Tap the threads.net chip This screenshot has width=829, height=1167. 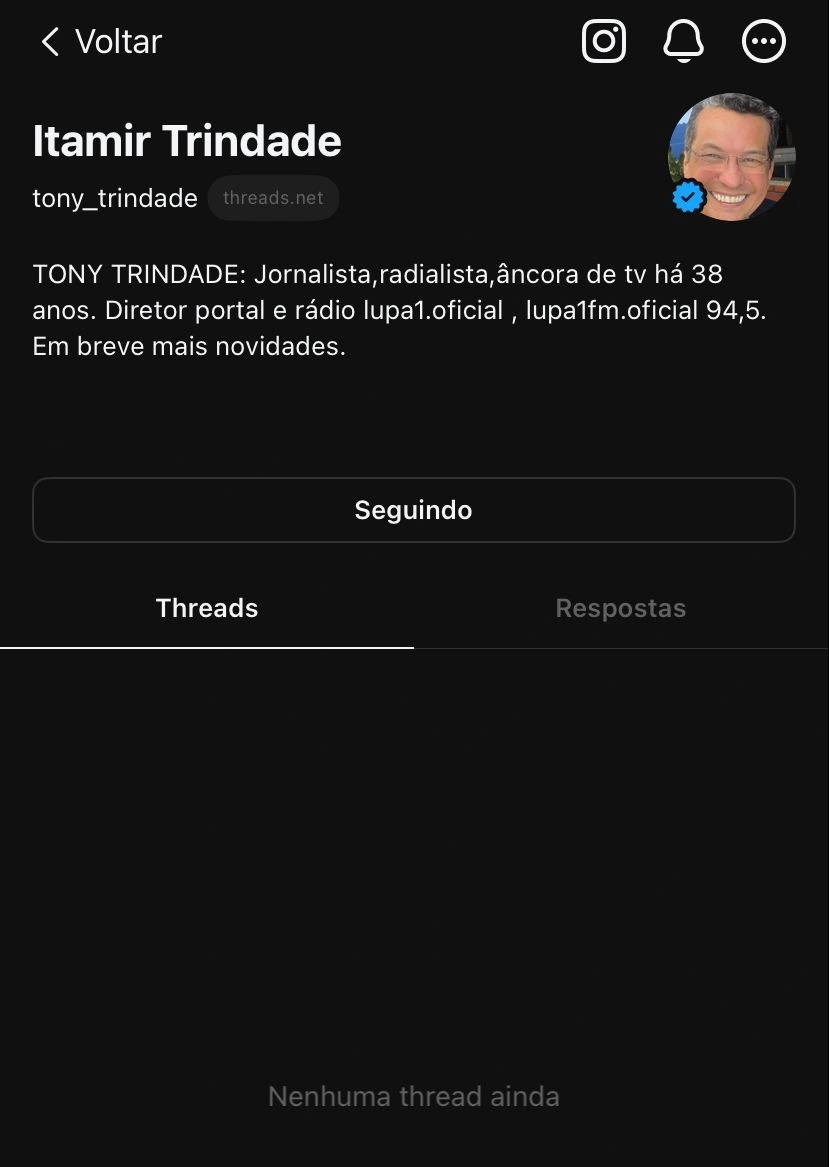click(273, 198)
